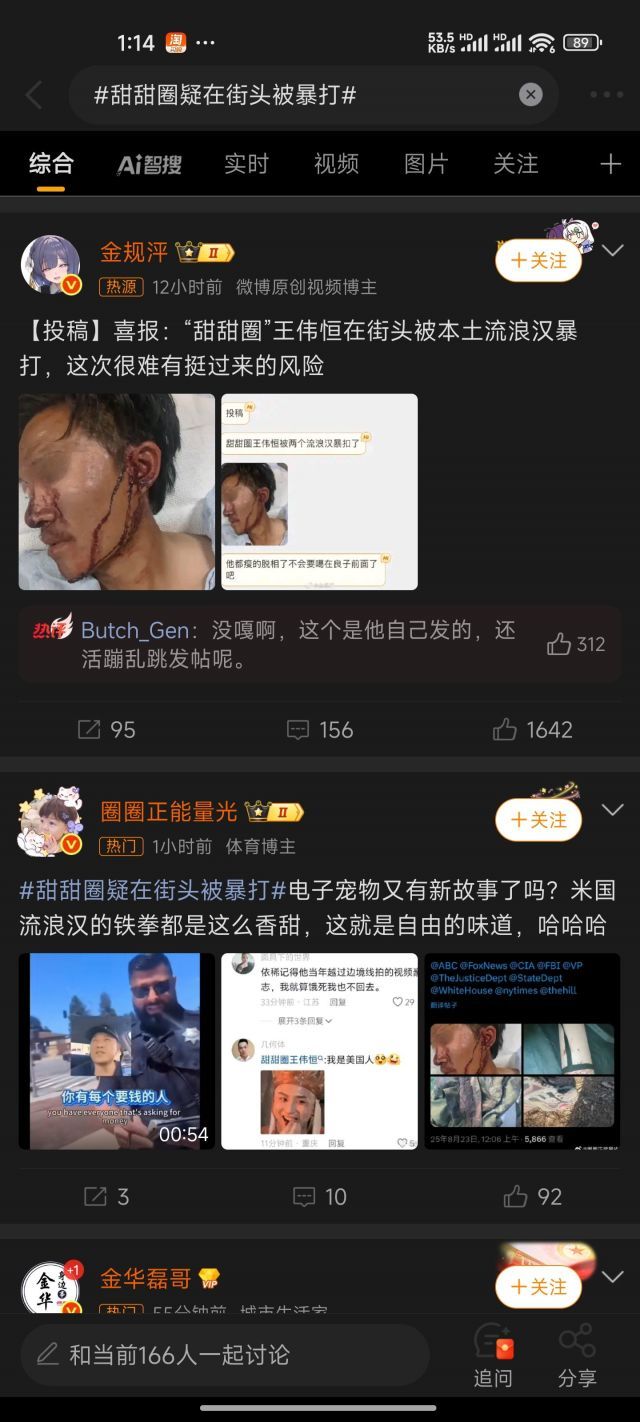Clear the search query with the X

coord(531,95)
